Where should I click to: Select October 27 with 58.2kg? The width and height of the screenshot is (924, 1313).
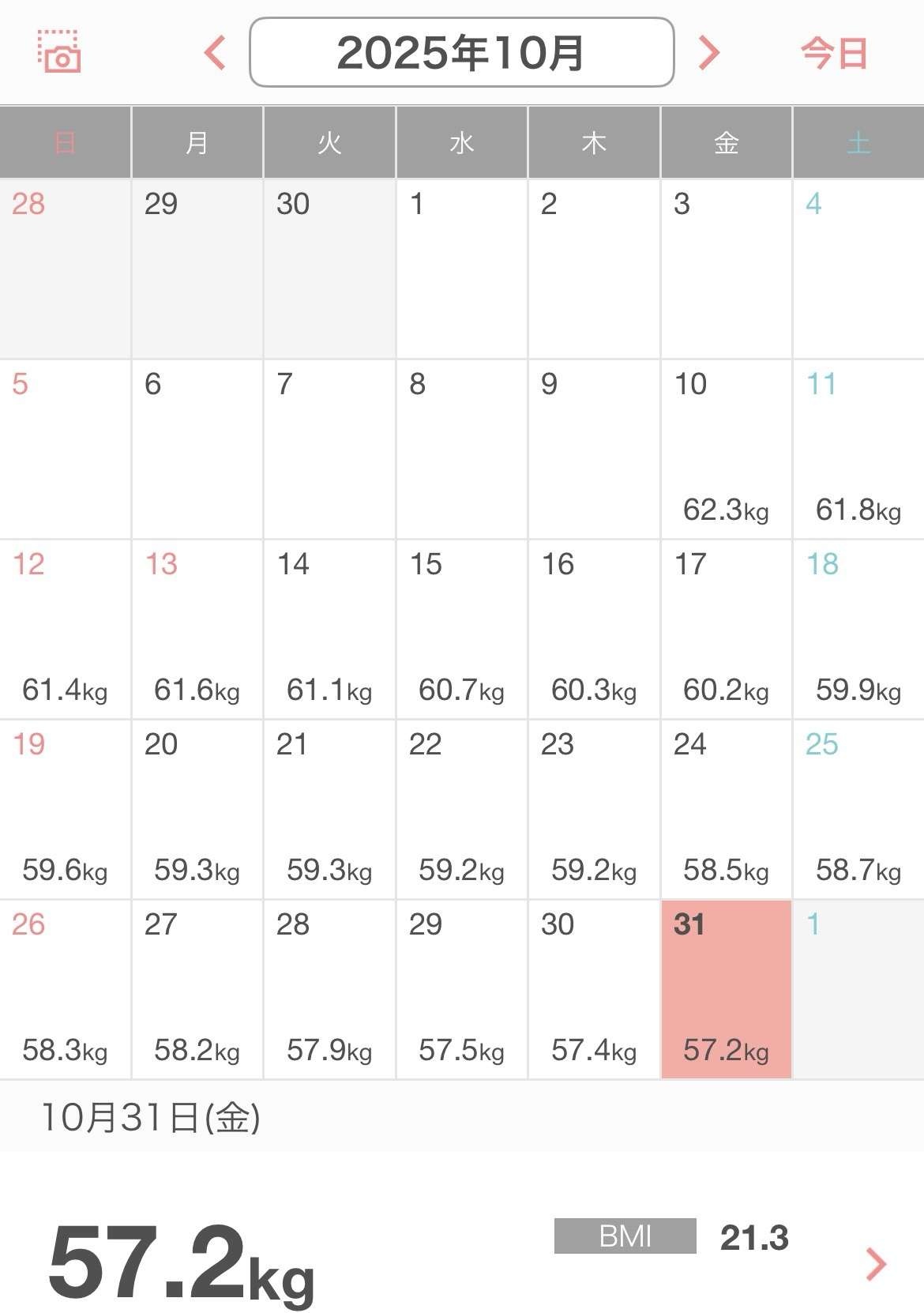[197, 989]
